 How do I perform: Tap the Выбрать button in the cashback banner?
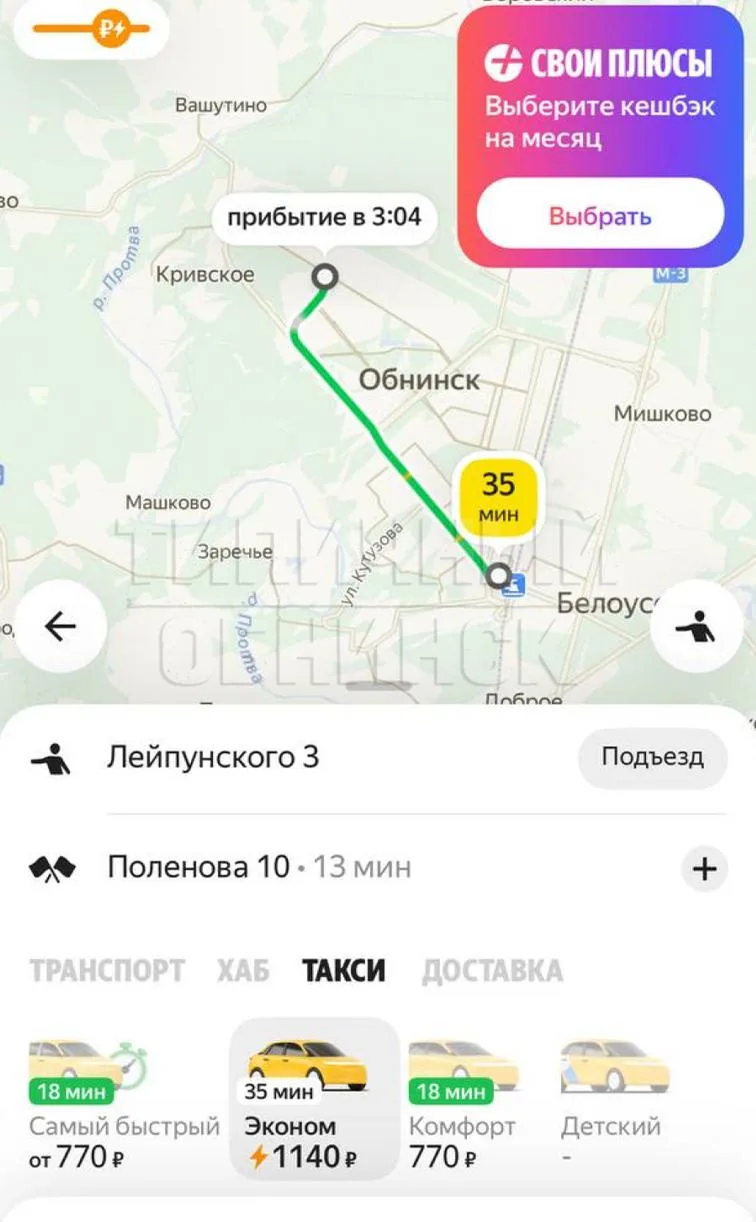600,216
